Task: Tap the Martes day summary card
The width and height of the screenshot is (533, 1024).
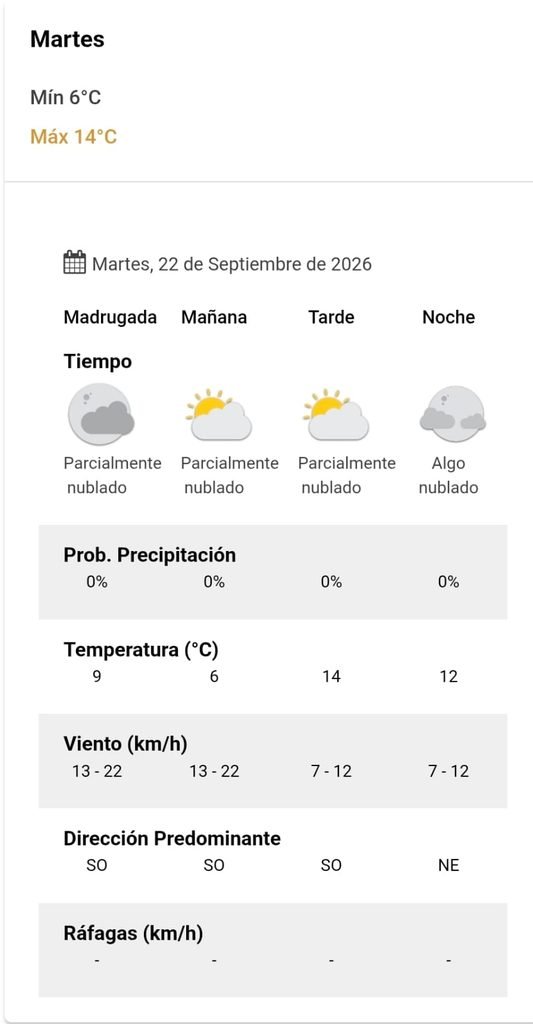Action: pyautogui.click(x=268, y=90)
